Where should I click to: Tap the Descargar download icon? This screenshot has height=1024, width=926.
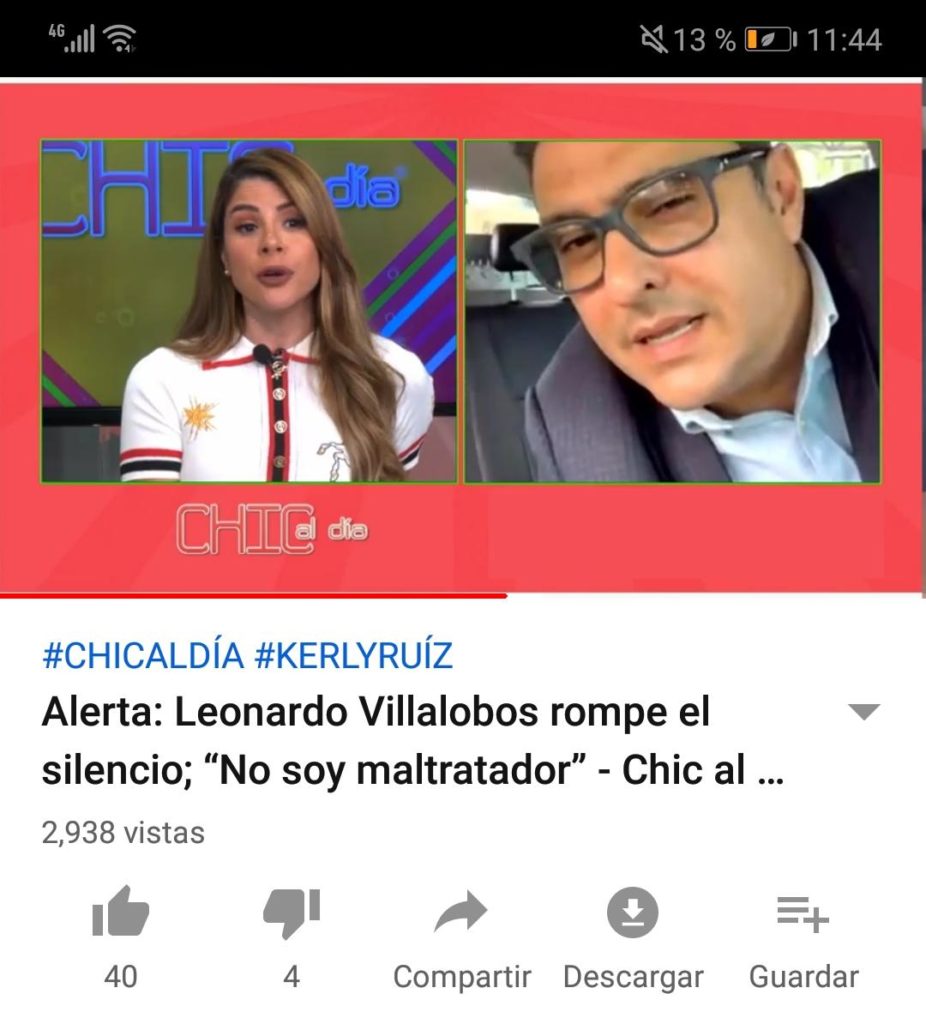point(633,911)
